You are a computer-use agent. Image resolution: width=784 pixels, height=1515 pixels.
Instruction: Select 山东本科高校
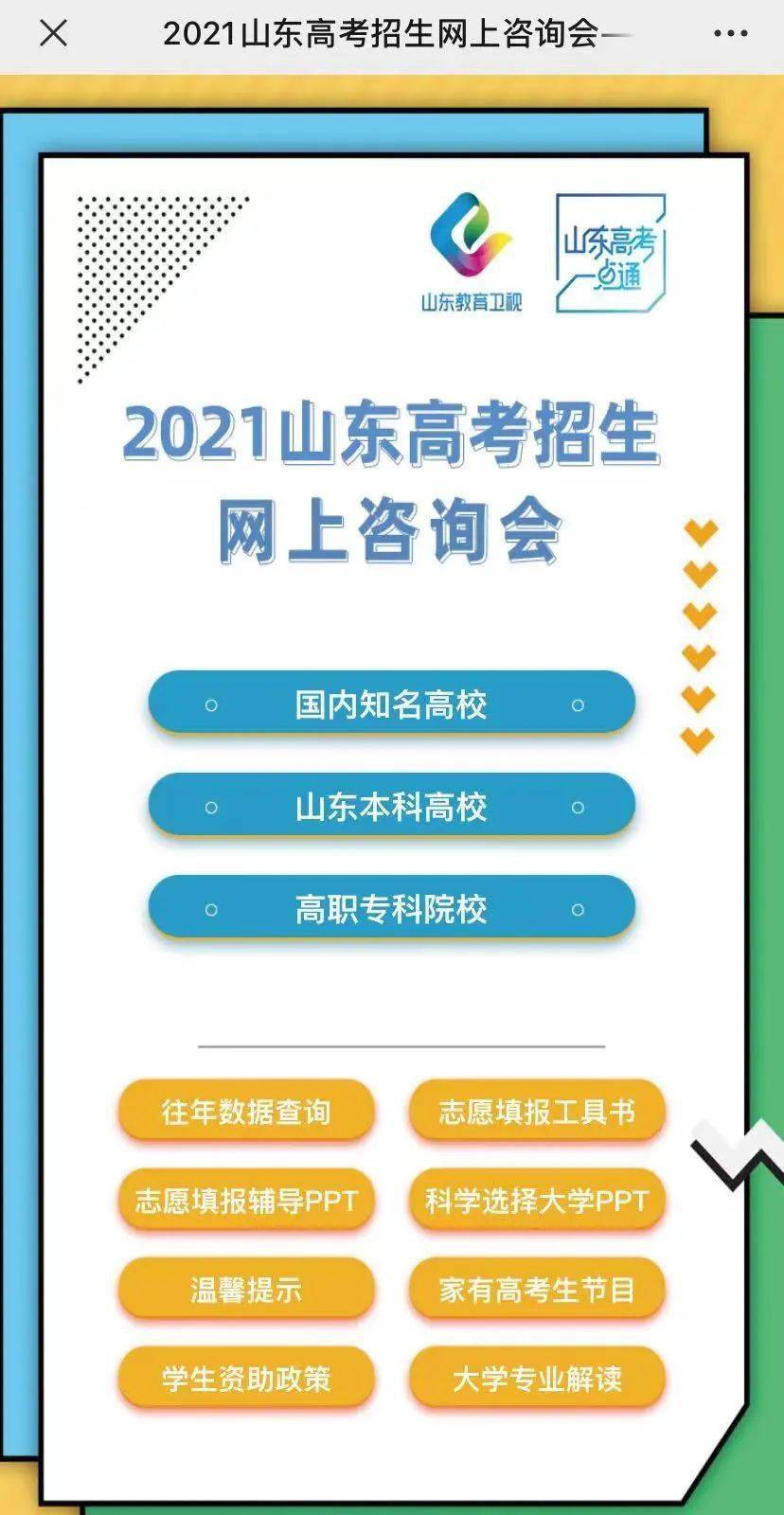pyautogui.click(x=391, y=806)
